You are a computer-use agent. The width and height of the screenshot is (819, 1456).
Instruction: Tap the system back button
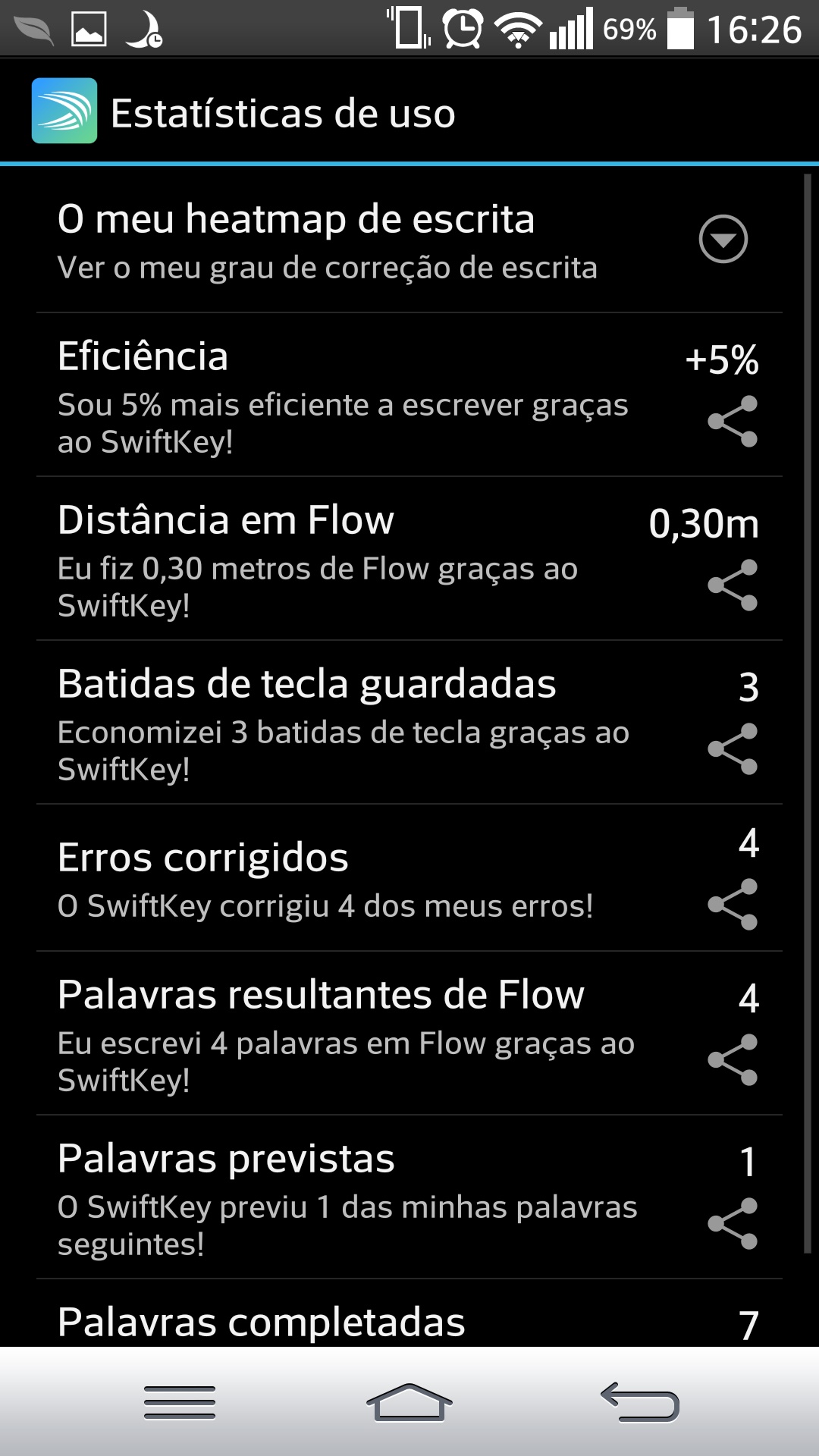point(640,1402)
